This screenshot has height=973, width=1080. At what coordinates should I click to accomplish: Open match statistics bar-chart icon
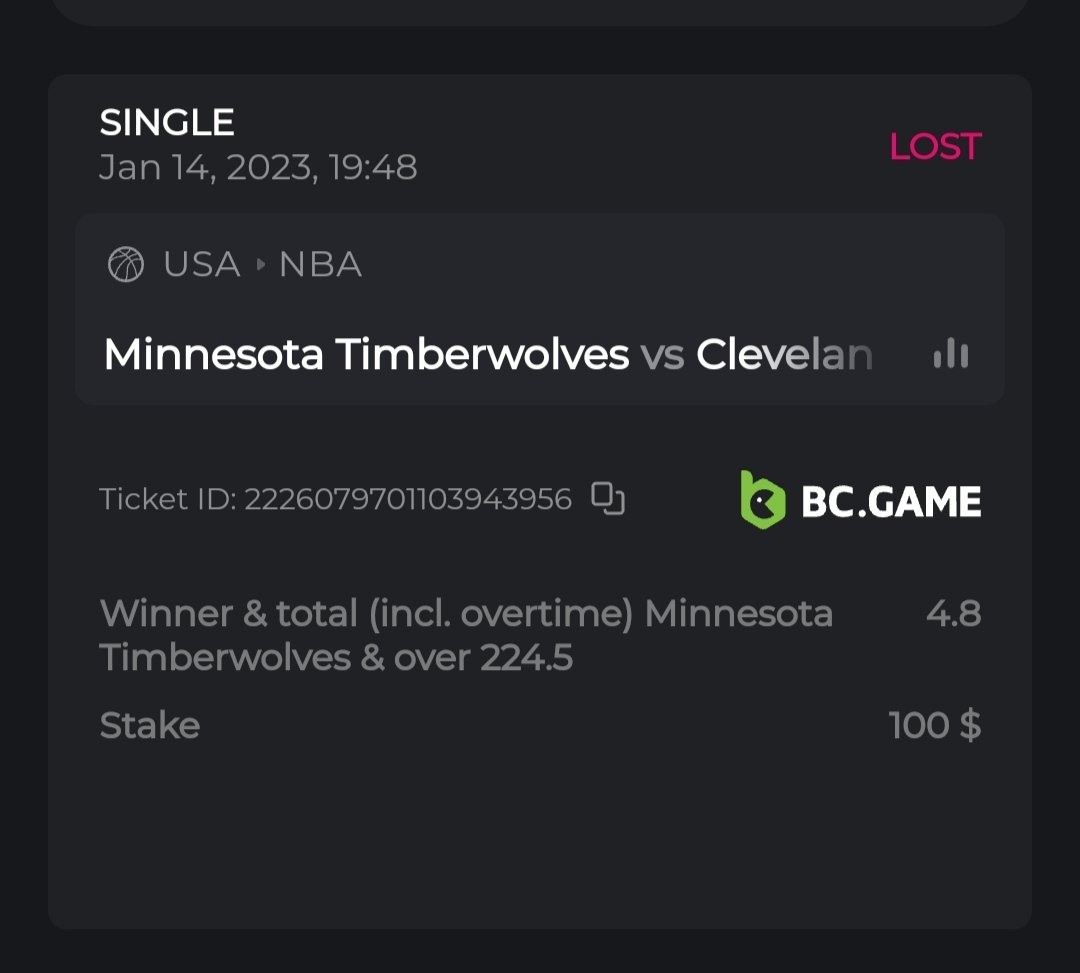tap(950, 354)
